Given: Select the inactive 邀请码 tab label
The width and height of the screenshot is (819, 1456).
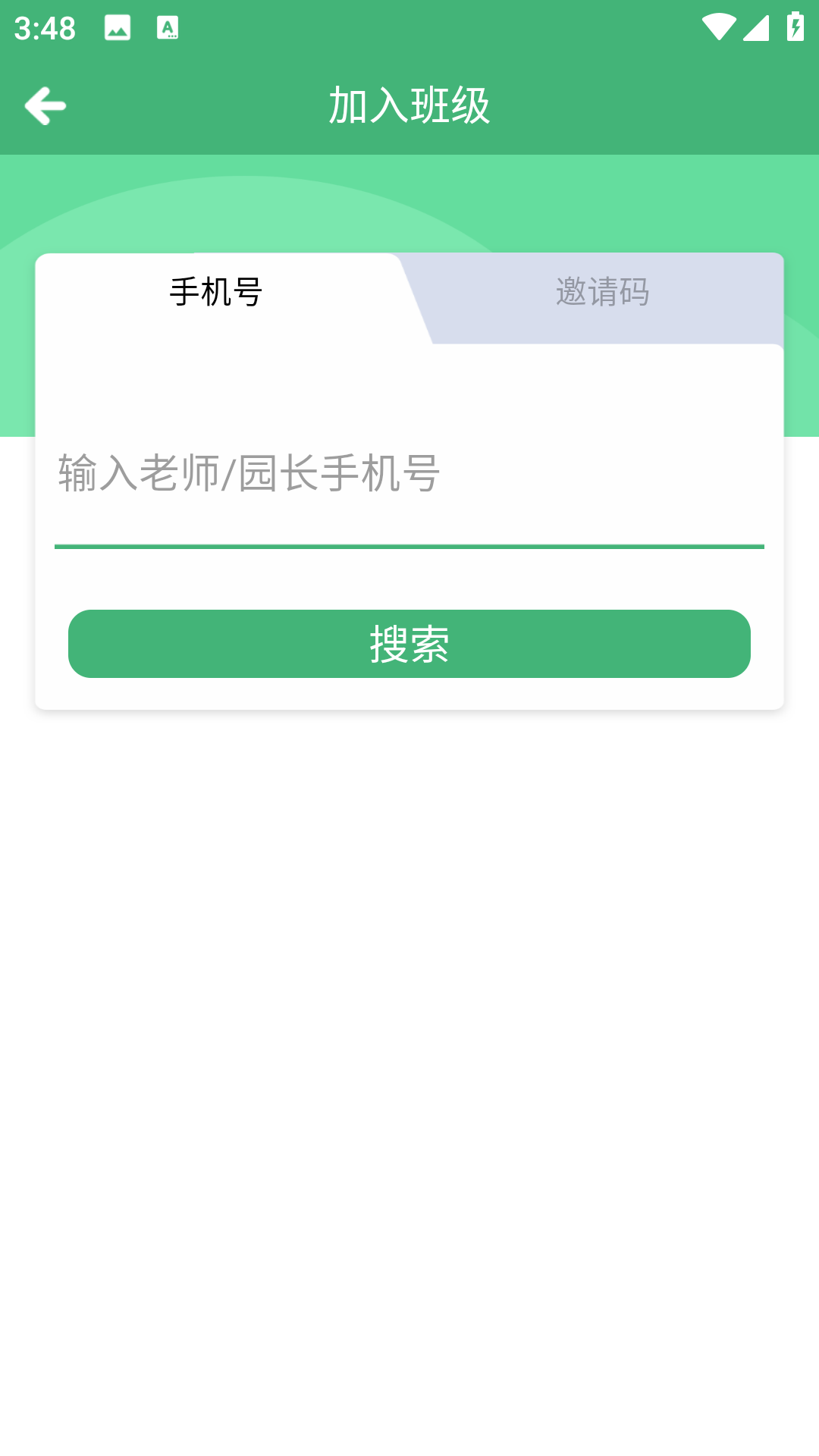Looking at the screenshot, I should click(601, 293).
